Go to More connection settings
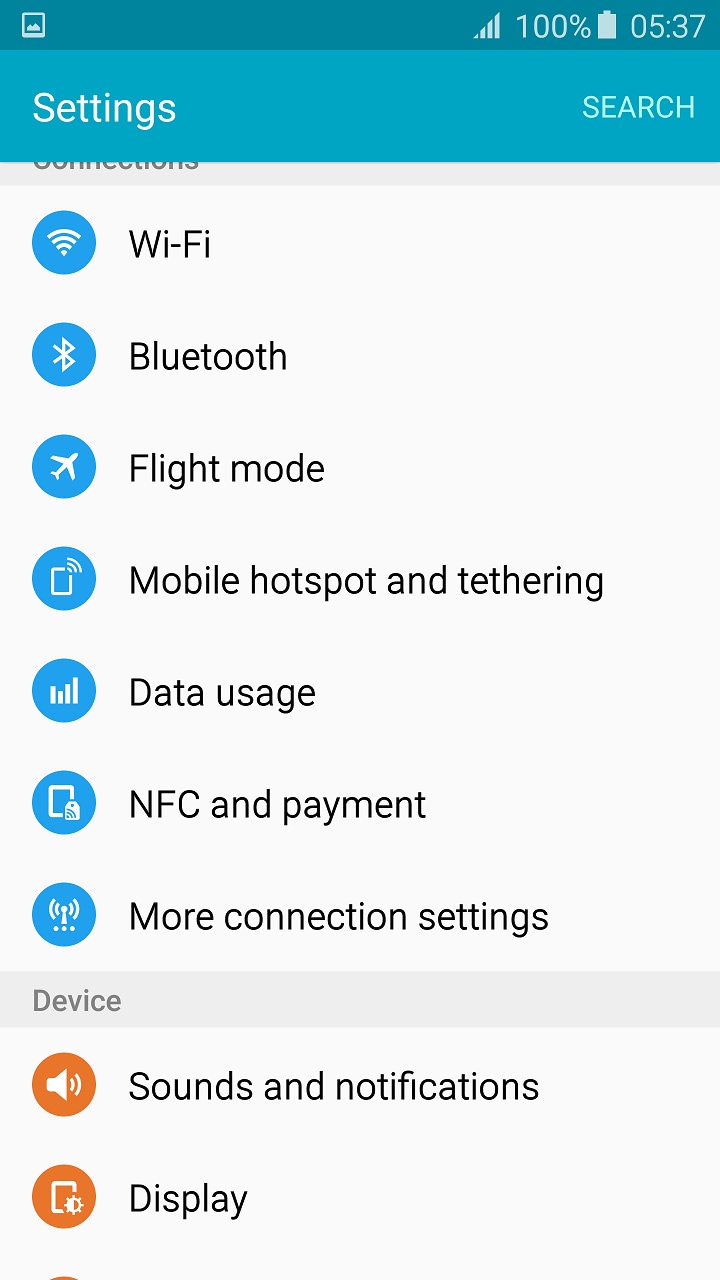 point(360,915)
